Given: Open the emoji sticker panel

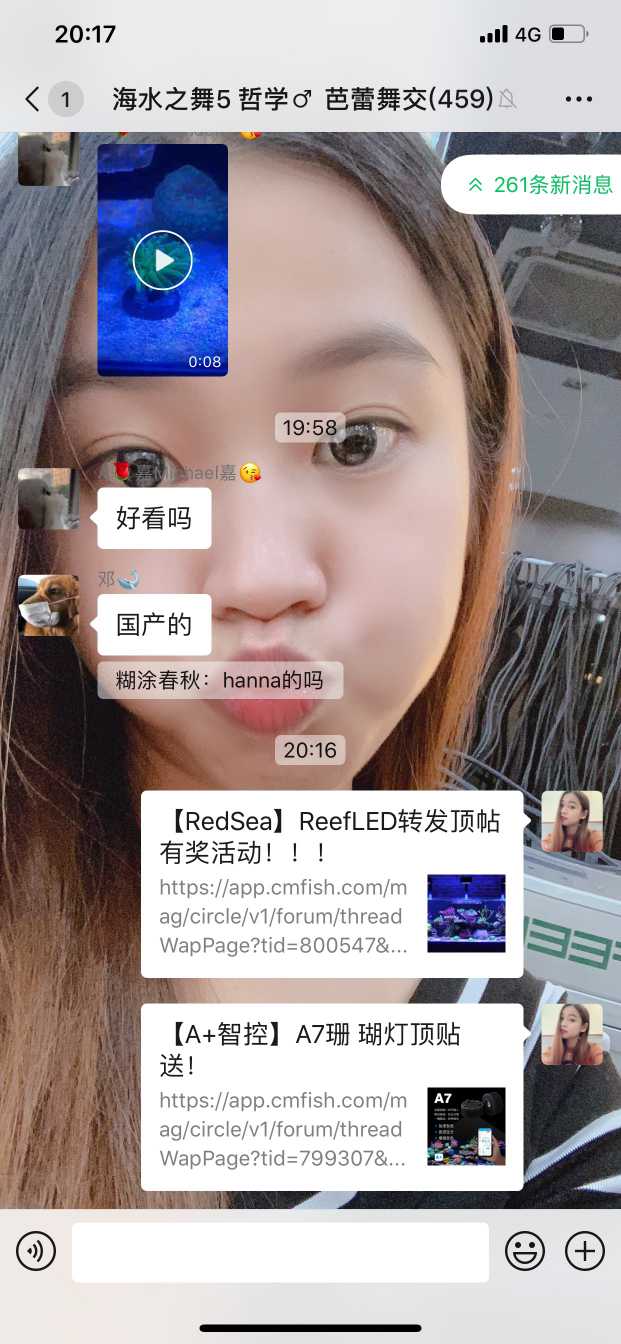Looking at the screenshot, I should (x=525, y=1251).
